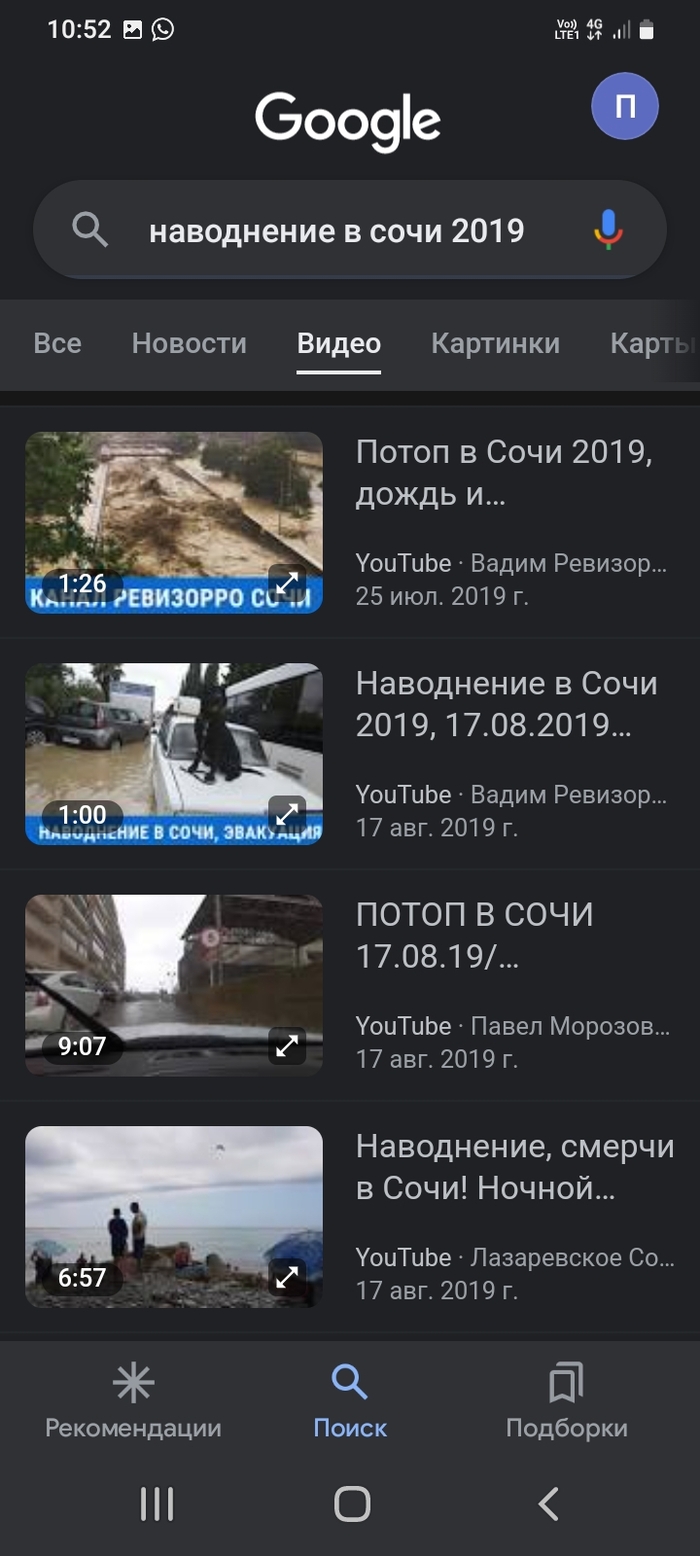This screenshot has width=700, height=1556.
Task: Start voice search with the microphone
Action: point(608,230)
